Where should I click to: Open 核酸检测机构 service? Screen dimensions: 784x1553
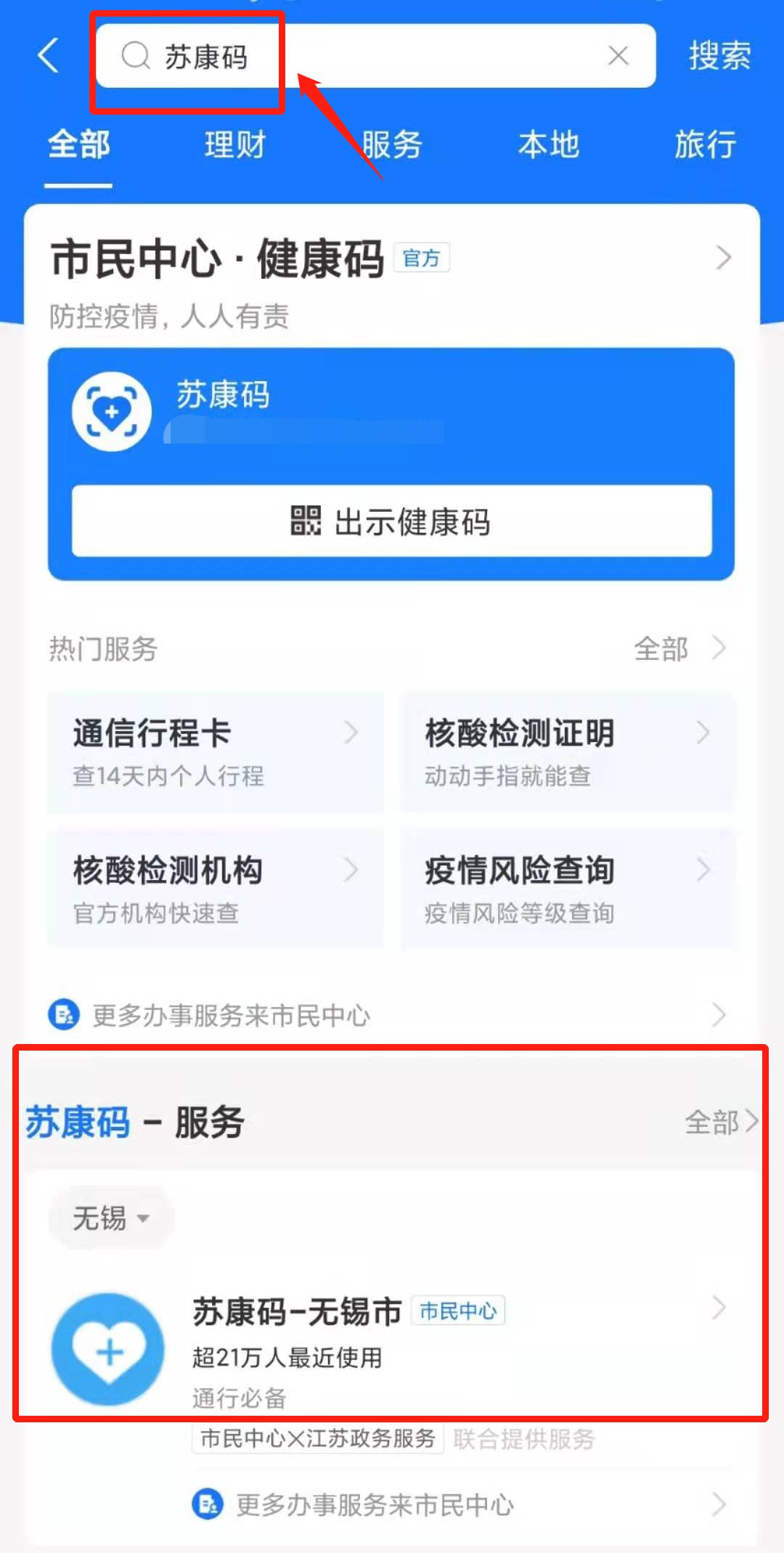pyautogui.click(x=215, y=889)
